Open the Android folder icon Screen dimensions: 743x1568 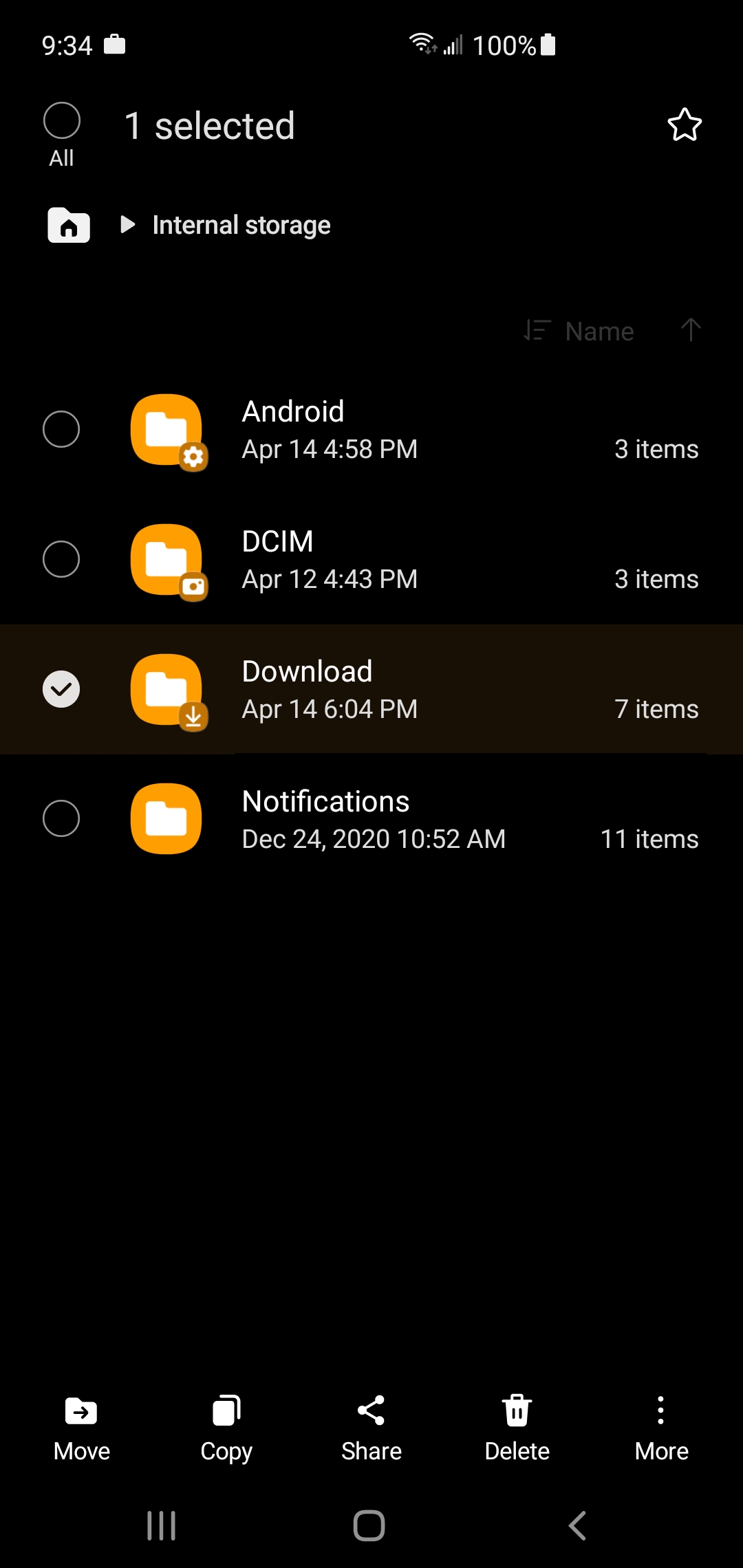tap(166, 429)
